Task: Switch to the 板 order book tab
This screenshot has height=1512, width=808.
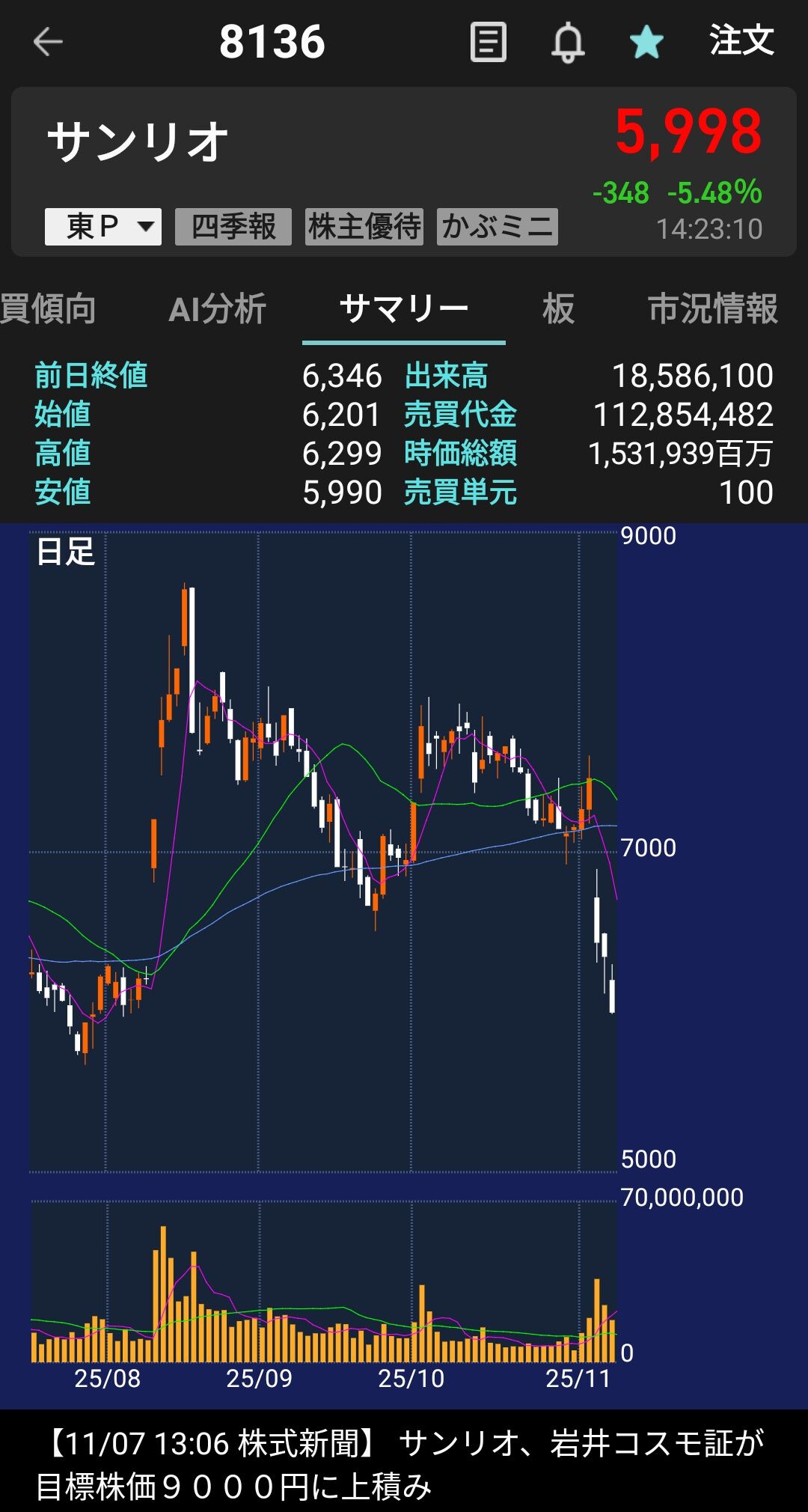Action: [x=558, y=309]
